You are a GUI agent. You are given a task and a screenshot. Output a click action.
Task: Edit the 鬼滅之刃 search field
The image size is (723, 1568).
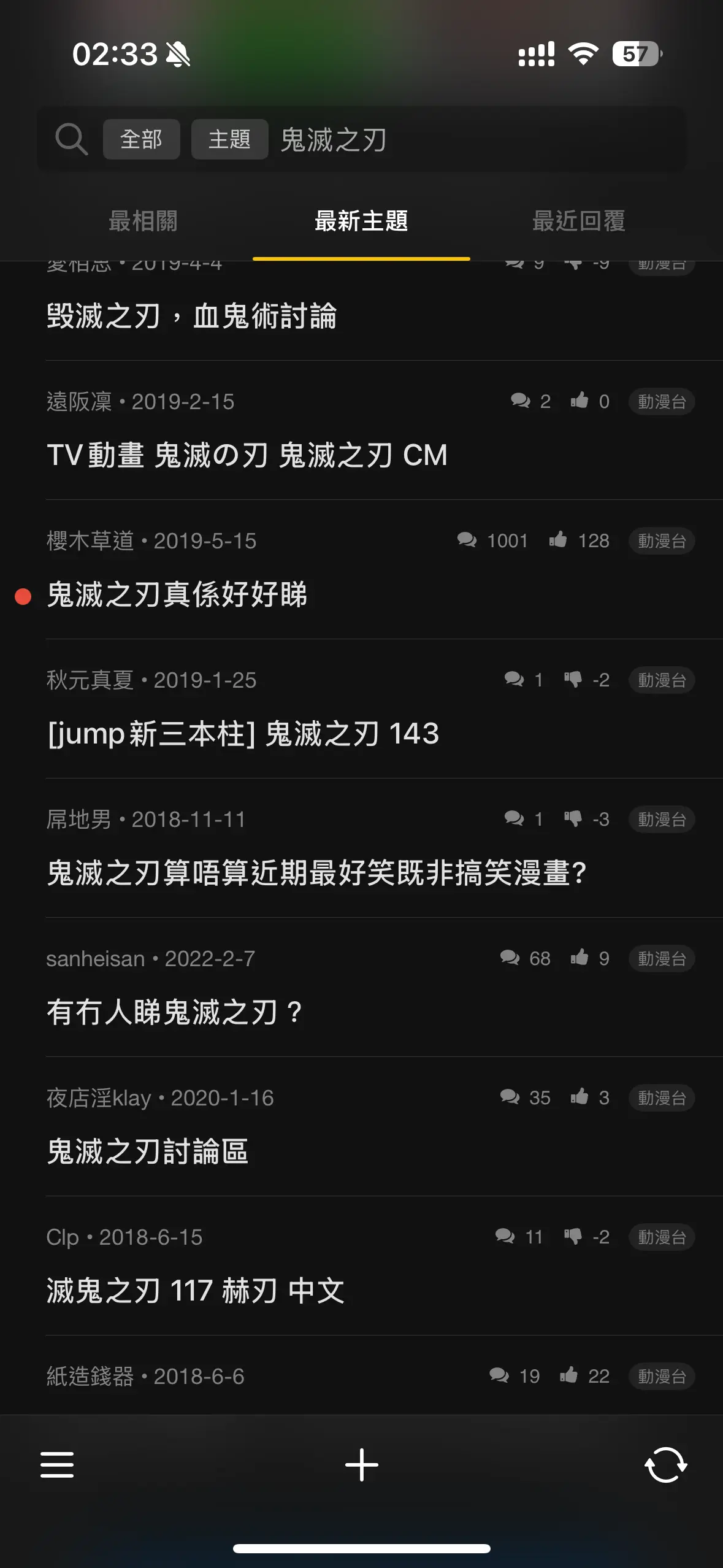point(478,139)
